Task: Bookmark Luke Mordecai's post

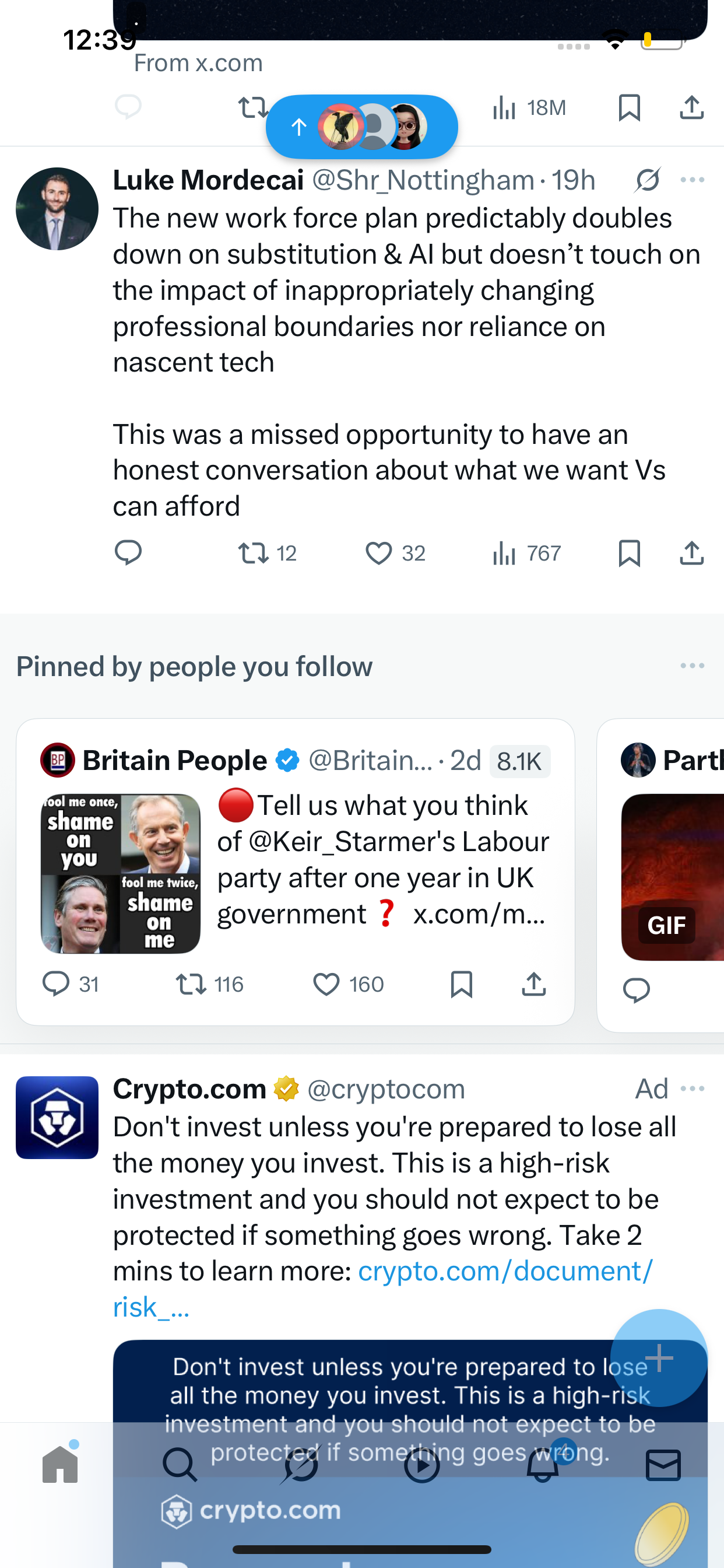Action: tap(629, 552)
